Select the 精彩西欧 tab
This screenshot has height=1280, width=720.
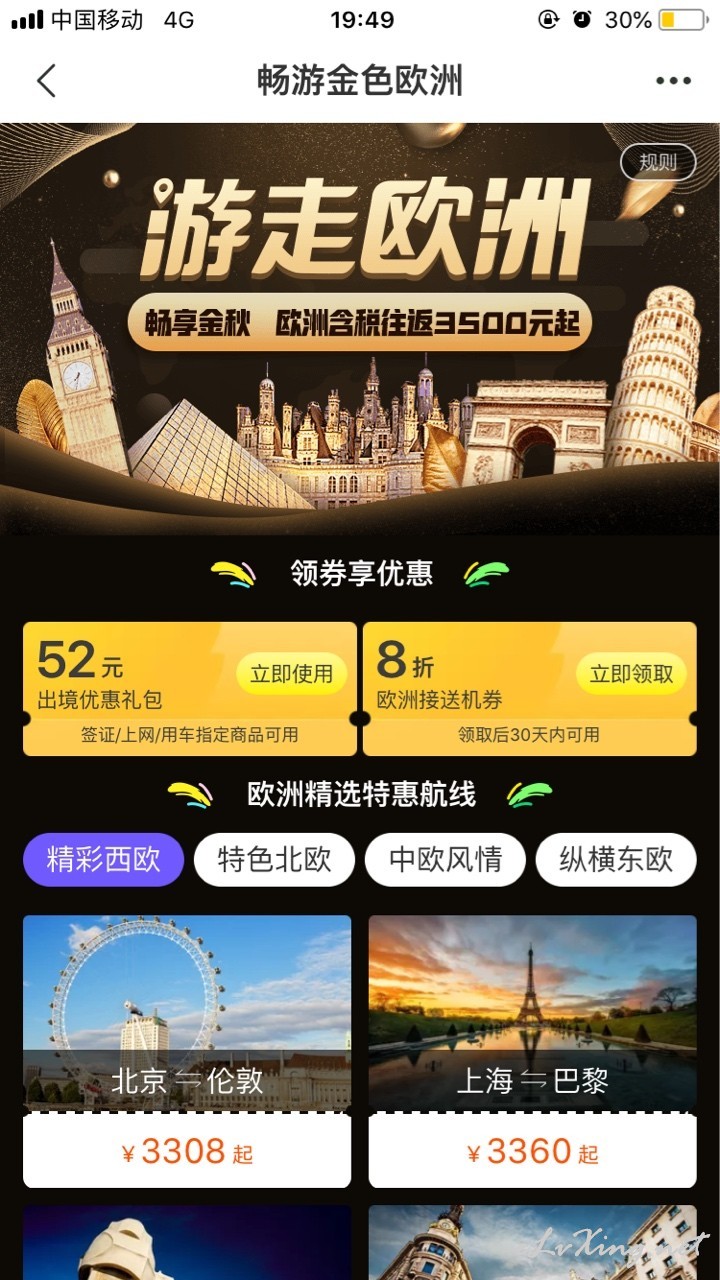pyautogui.click(x=104, y=860)
